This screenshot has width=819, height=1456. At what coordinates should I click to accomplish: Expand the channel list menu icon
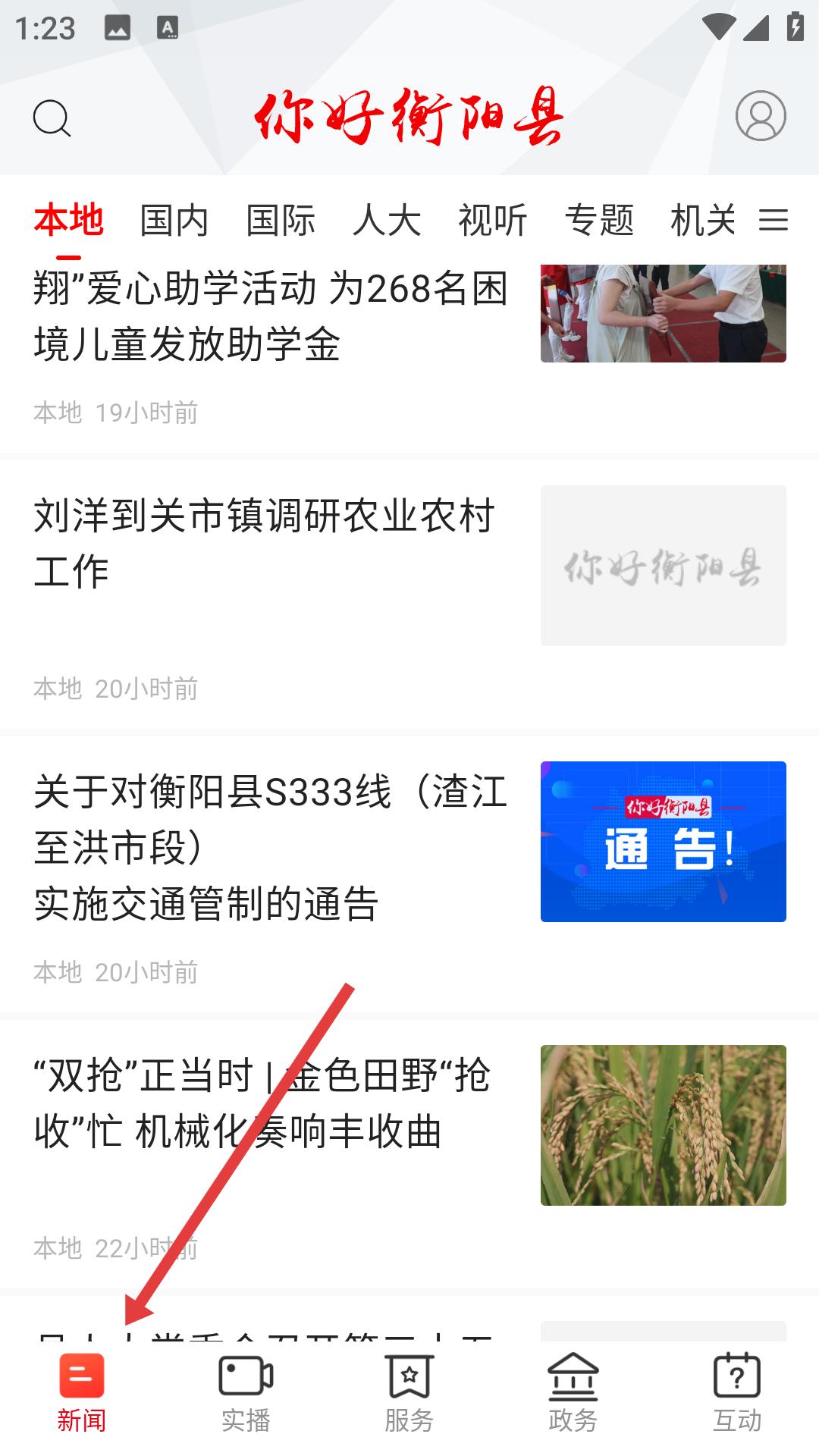pyautogui.click(x=773, y=221)
